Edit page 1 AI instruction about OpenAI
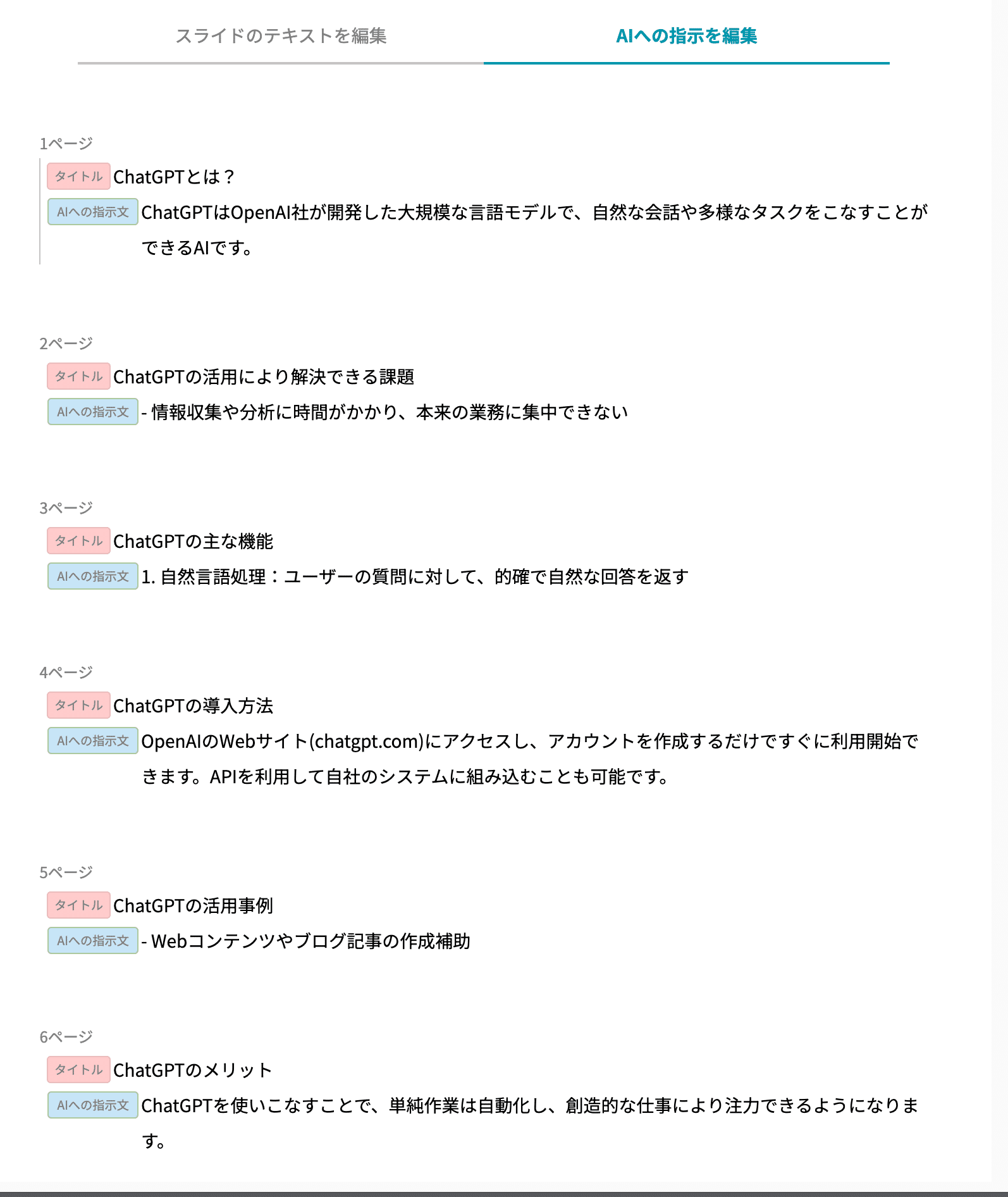 tap(533, 213)
